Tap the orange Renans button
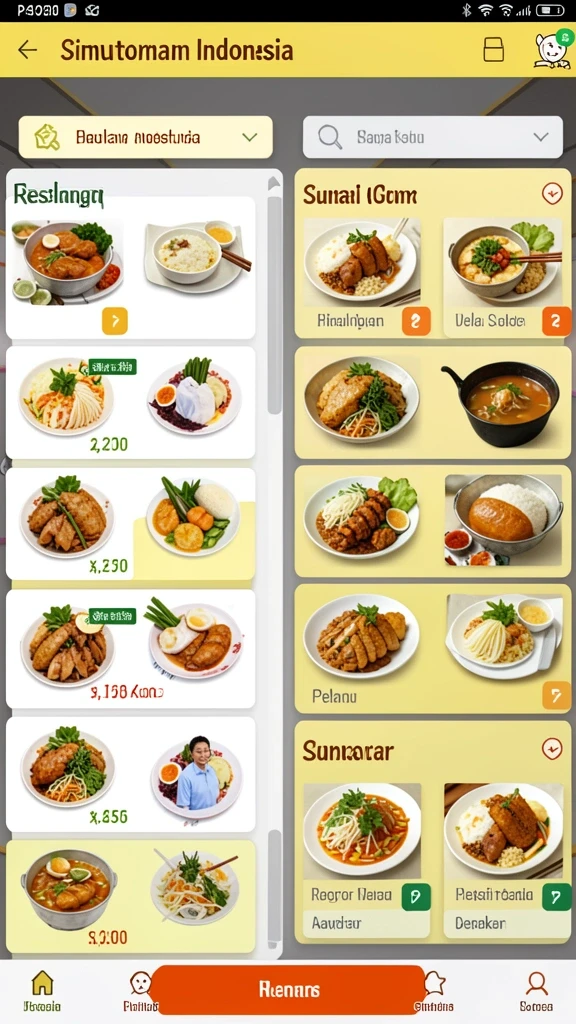The width and height of the screenshot is (576, 1024). [288, 989]
